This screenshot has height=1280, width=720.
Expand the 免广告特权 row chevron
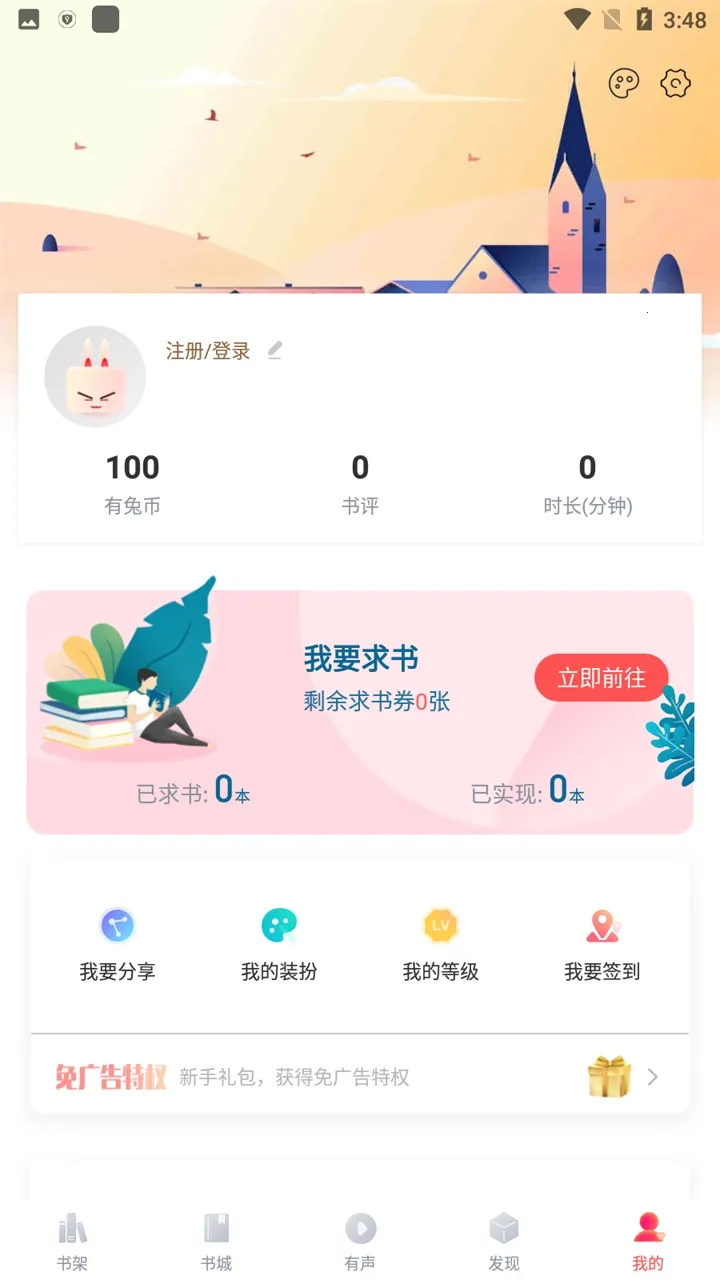click(x=654, y=1076)
